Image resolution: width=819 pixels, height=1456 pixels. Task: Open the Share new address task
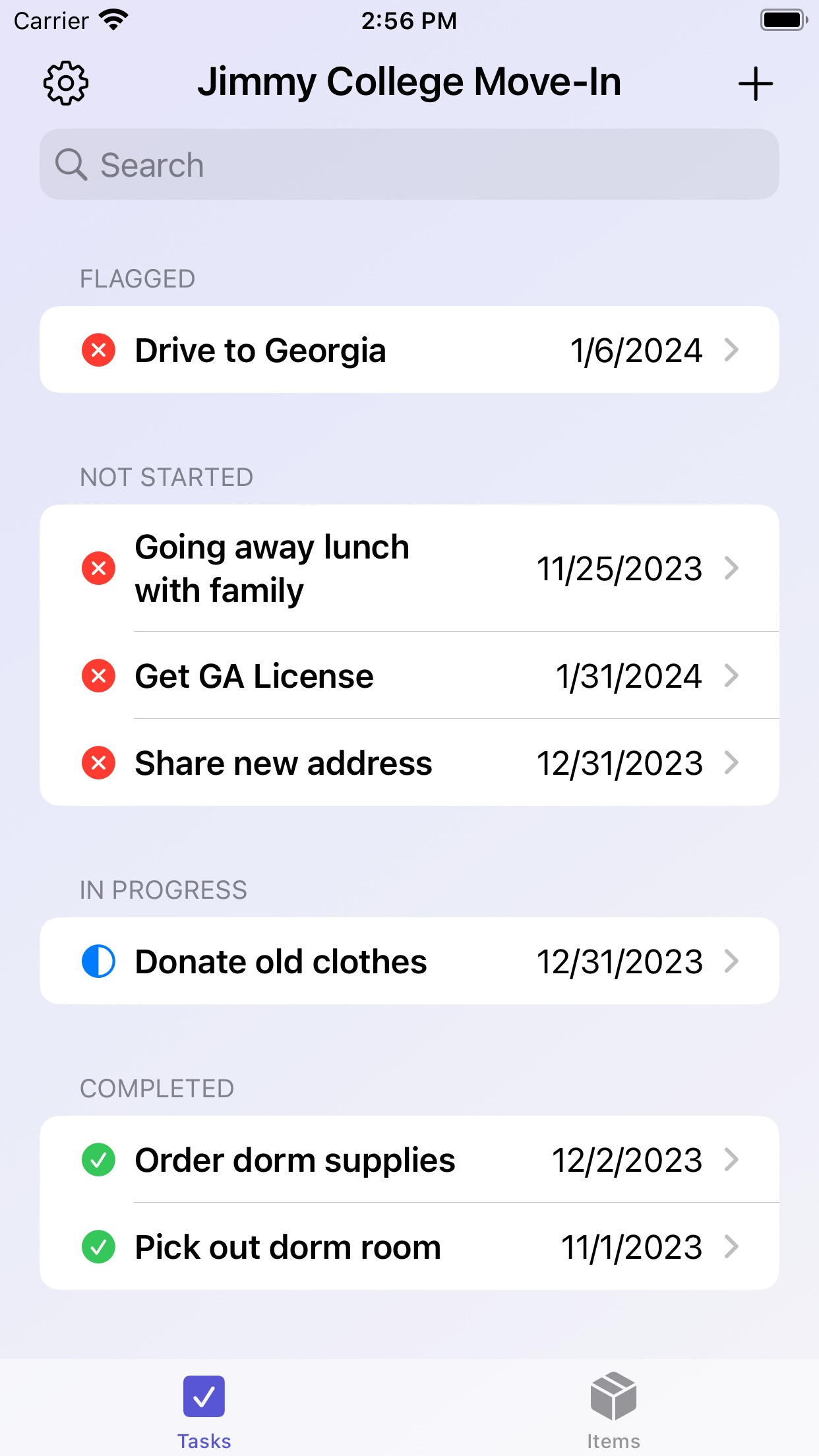point(409,762)
